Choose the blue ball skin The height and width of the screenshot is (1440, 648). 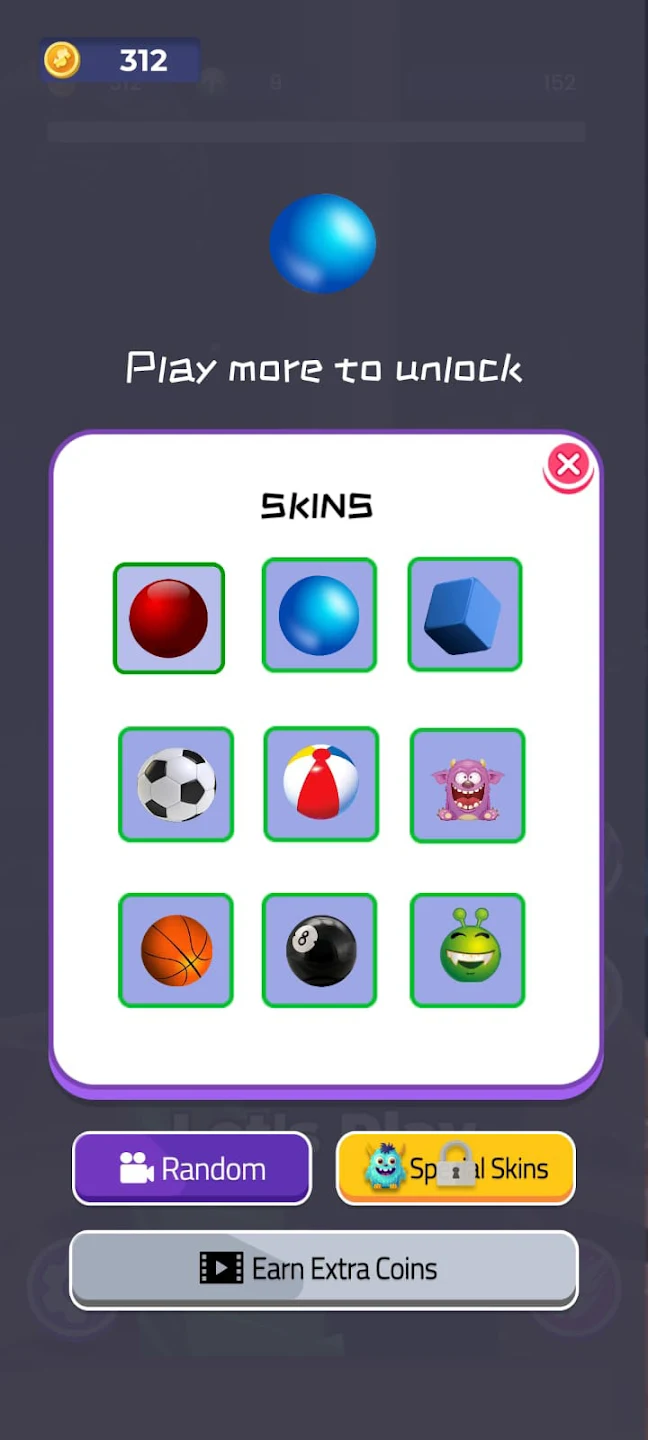tap(319, 615)
